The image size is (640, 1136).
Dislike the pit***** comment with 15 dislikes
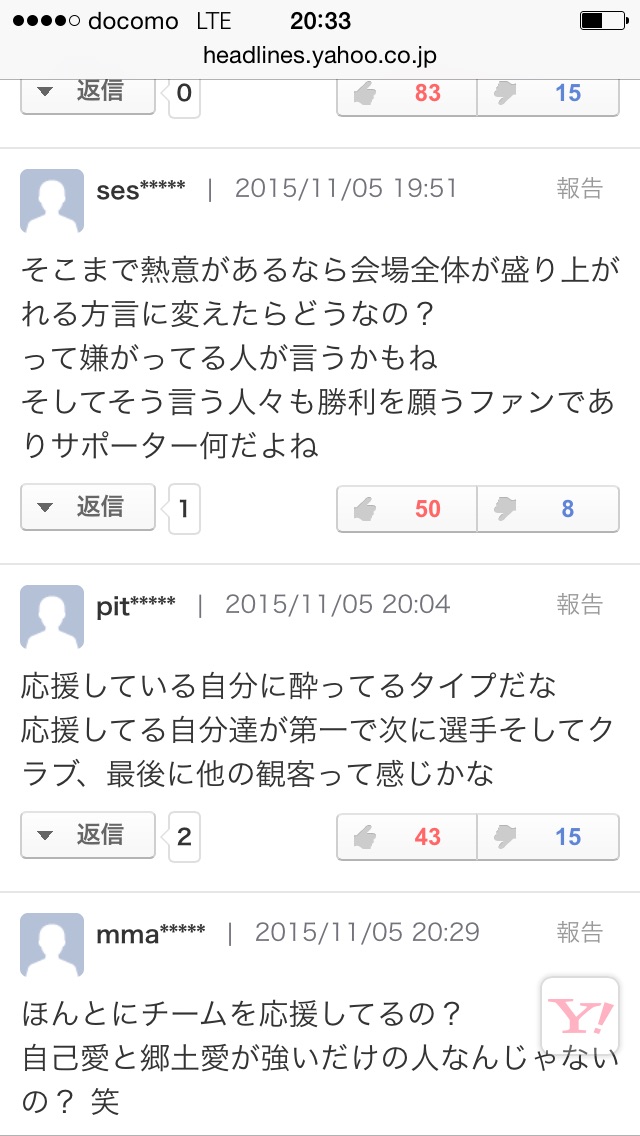point(547,836)
